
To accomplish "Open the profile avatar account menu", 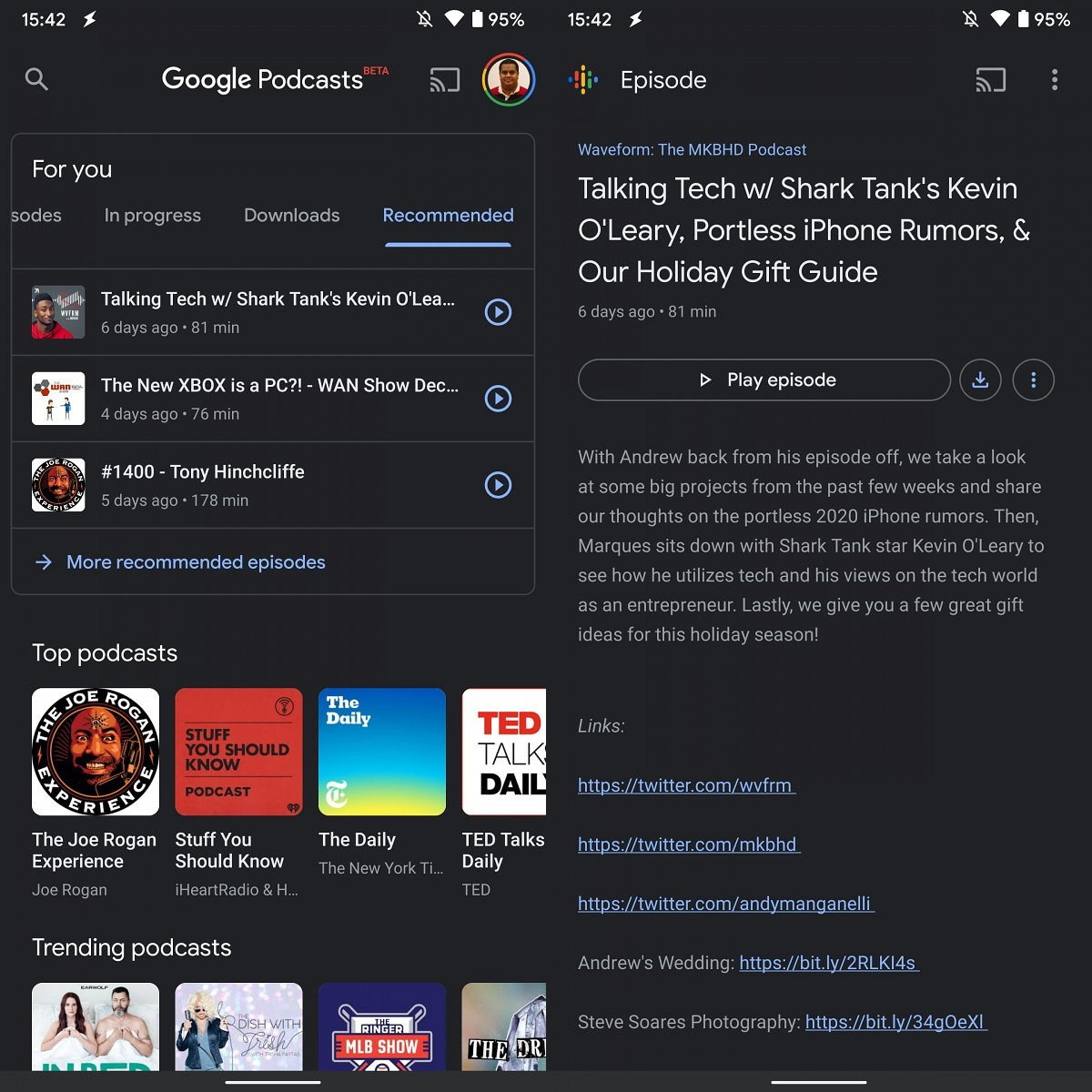I will [508, 79].
